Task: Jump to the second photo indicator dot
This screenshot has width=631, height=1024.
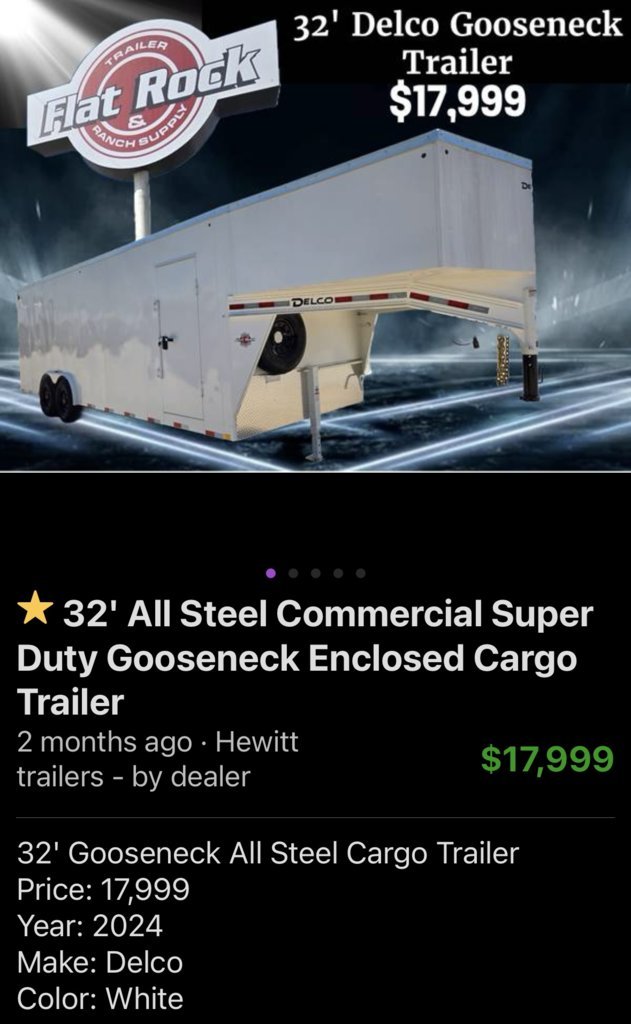Action: 293,573
